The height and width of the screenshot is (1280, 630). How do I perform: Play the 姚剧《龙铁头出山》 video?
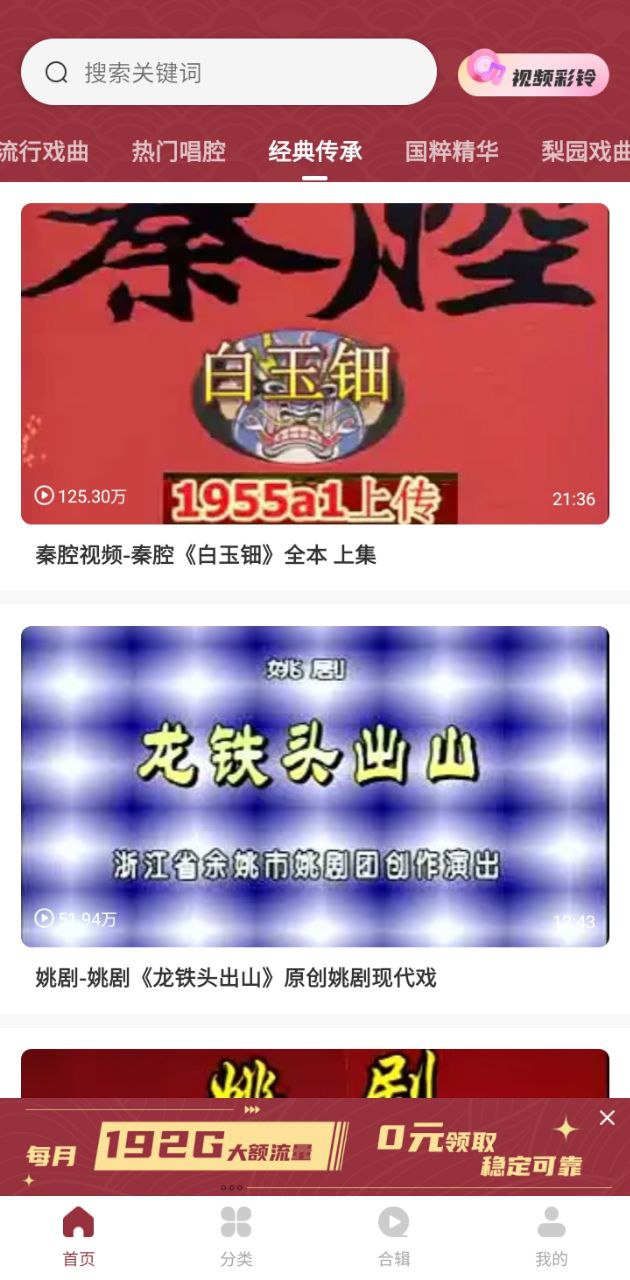click(315, 786)
